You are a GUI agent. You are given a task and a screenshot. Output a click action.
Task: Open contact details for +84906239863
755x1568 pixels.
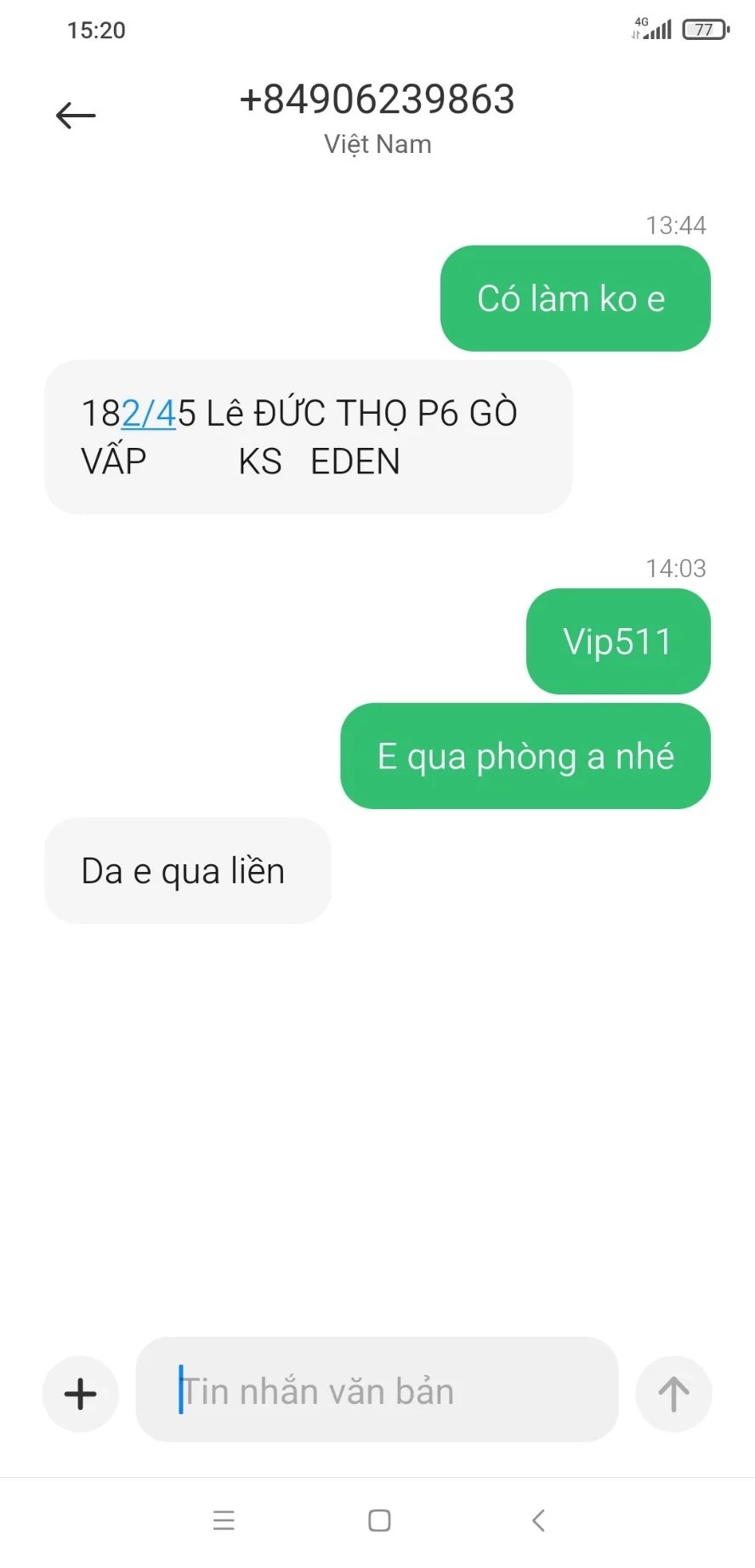click(x=377, y=99)
